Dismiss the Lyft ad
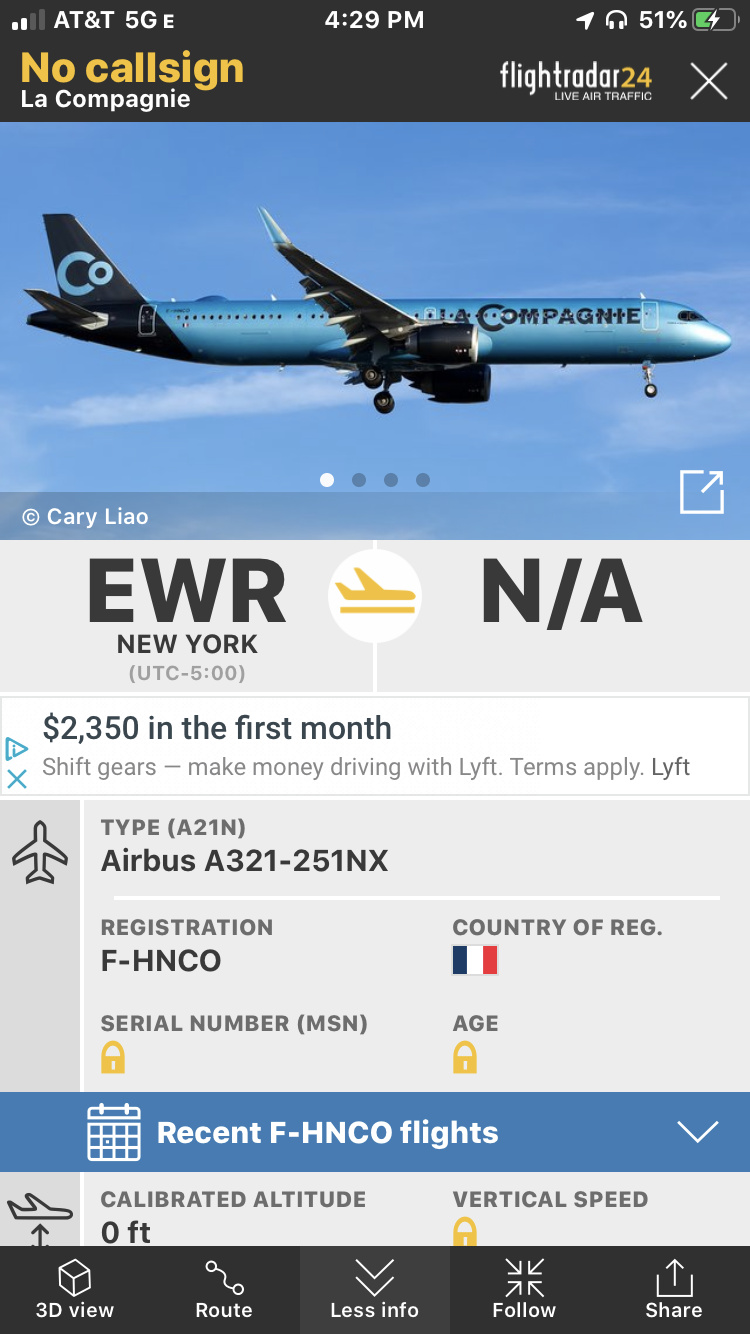The image size is (750, 1334). coord(17,779)
